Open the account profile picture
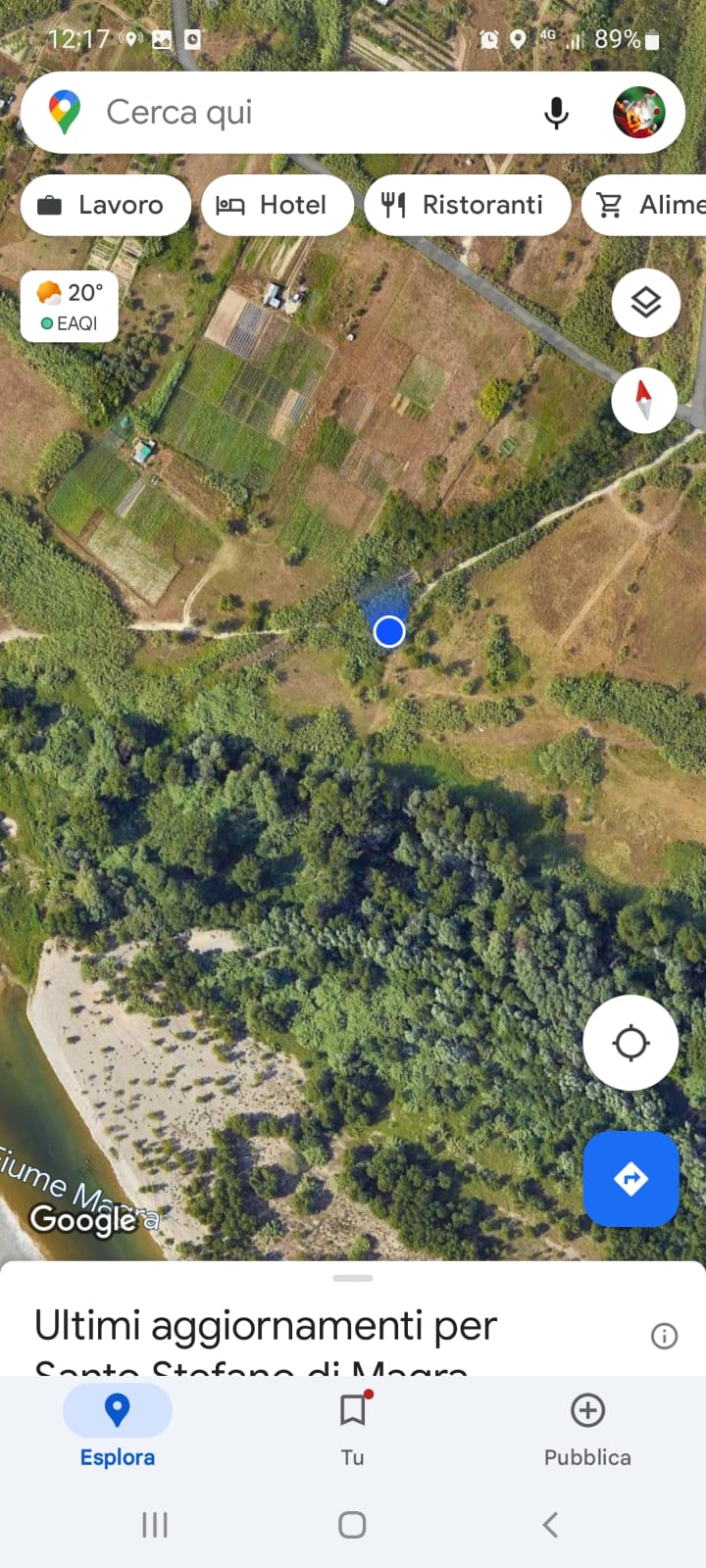The image size is (706, 1568). (x=639, y=113)
